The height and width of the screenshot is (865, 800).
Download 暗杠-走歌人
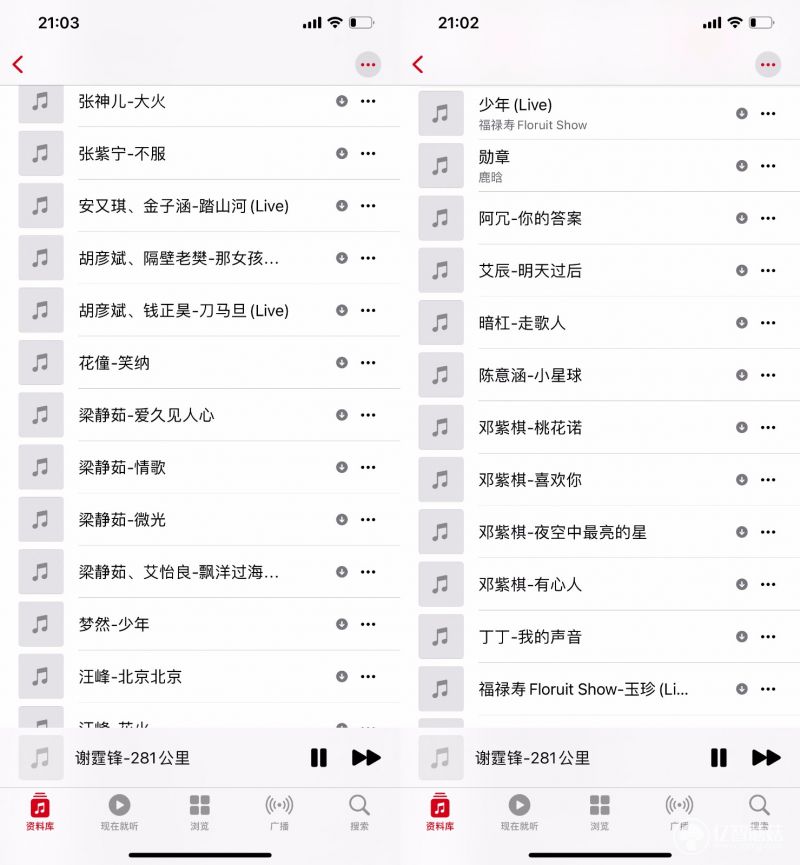click(742, 323)
